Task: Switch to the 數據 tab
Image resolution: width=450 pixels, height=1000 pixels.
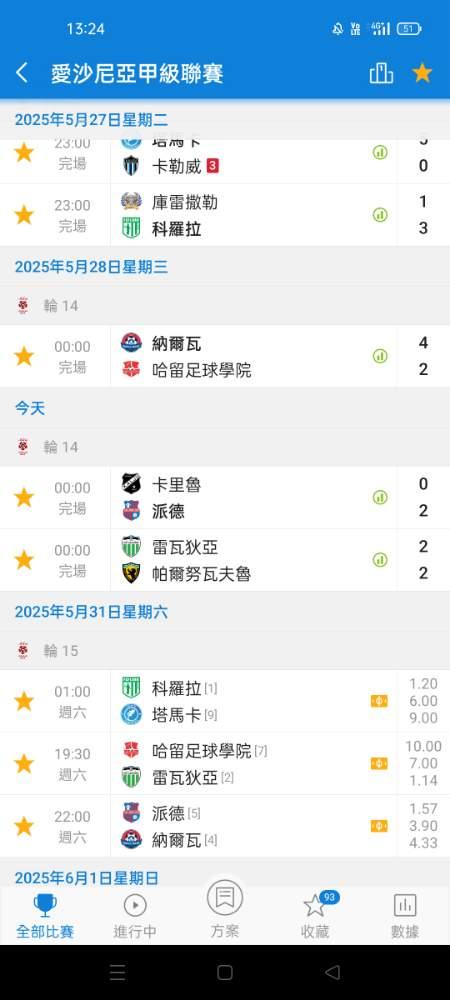Action: pos(405,916)
